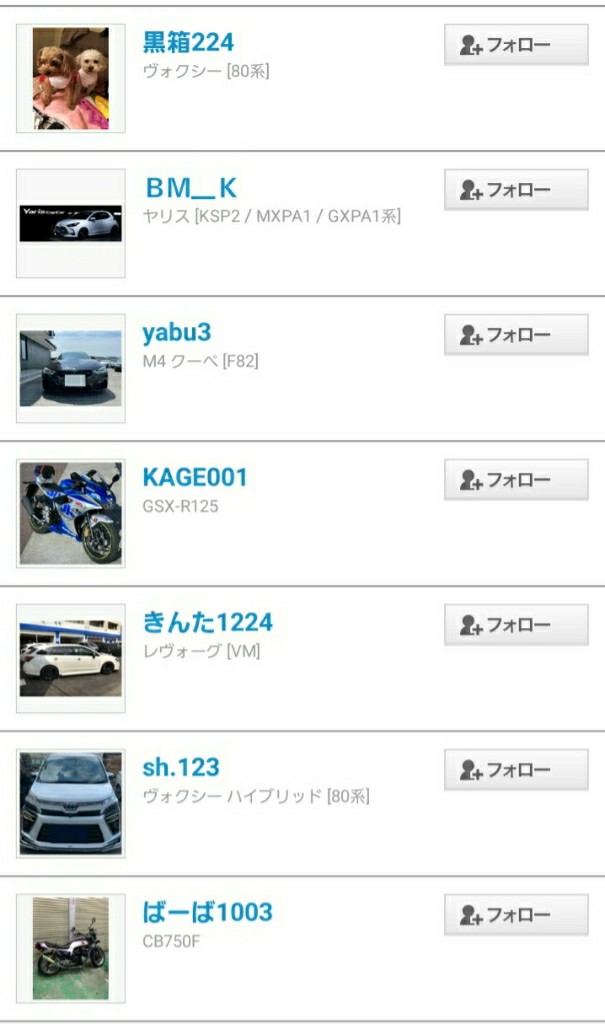605x1024 pixels.
Task: Open yabu3's profile
Action: click(x=177, y=333)
